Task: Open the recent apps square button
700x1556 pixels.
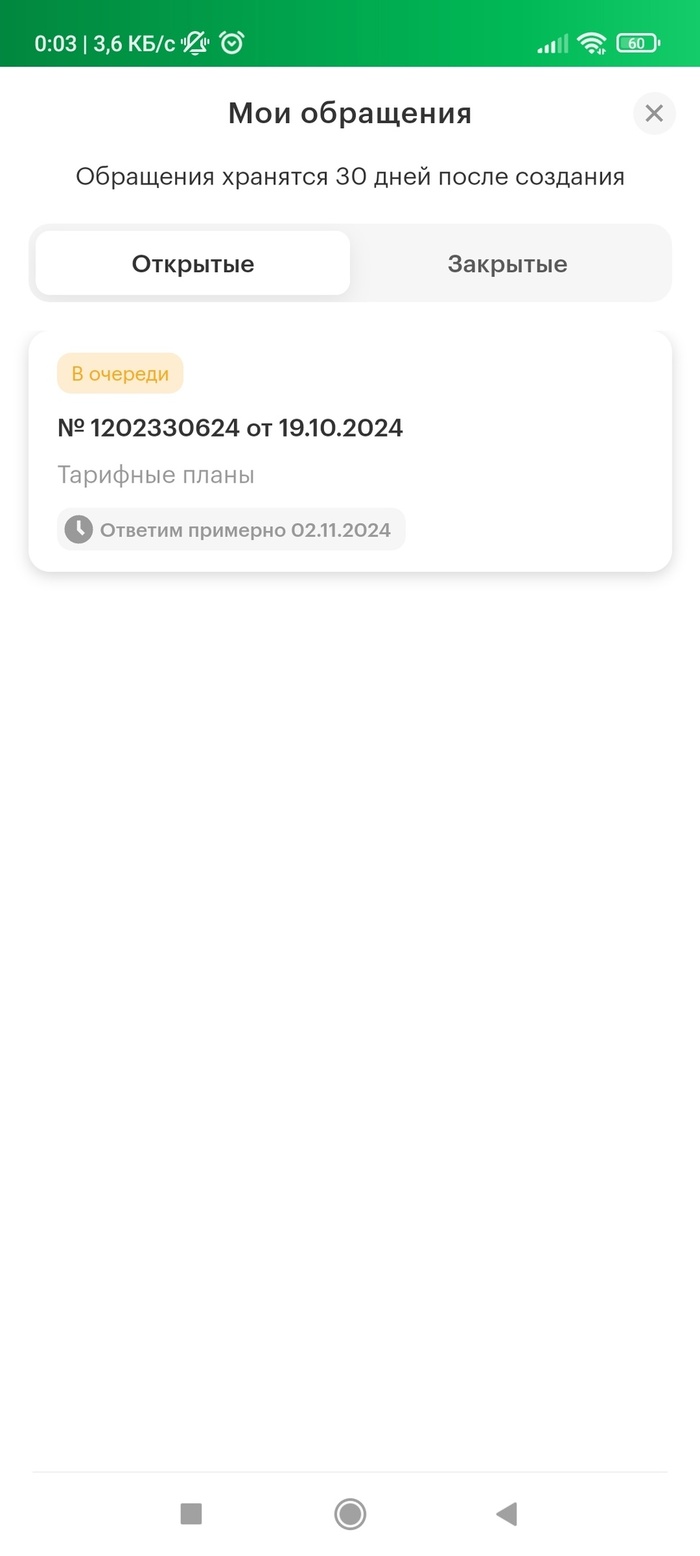Action: click(191, 1513)
